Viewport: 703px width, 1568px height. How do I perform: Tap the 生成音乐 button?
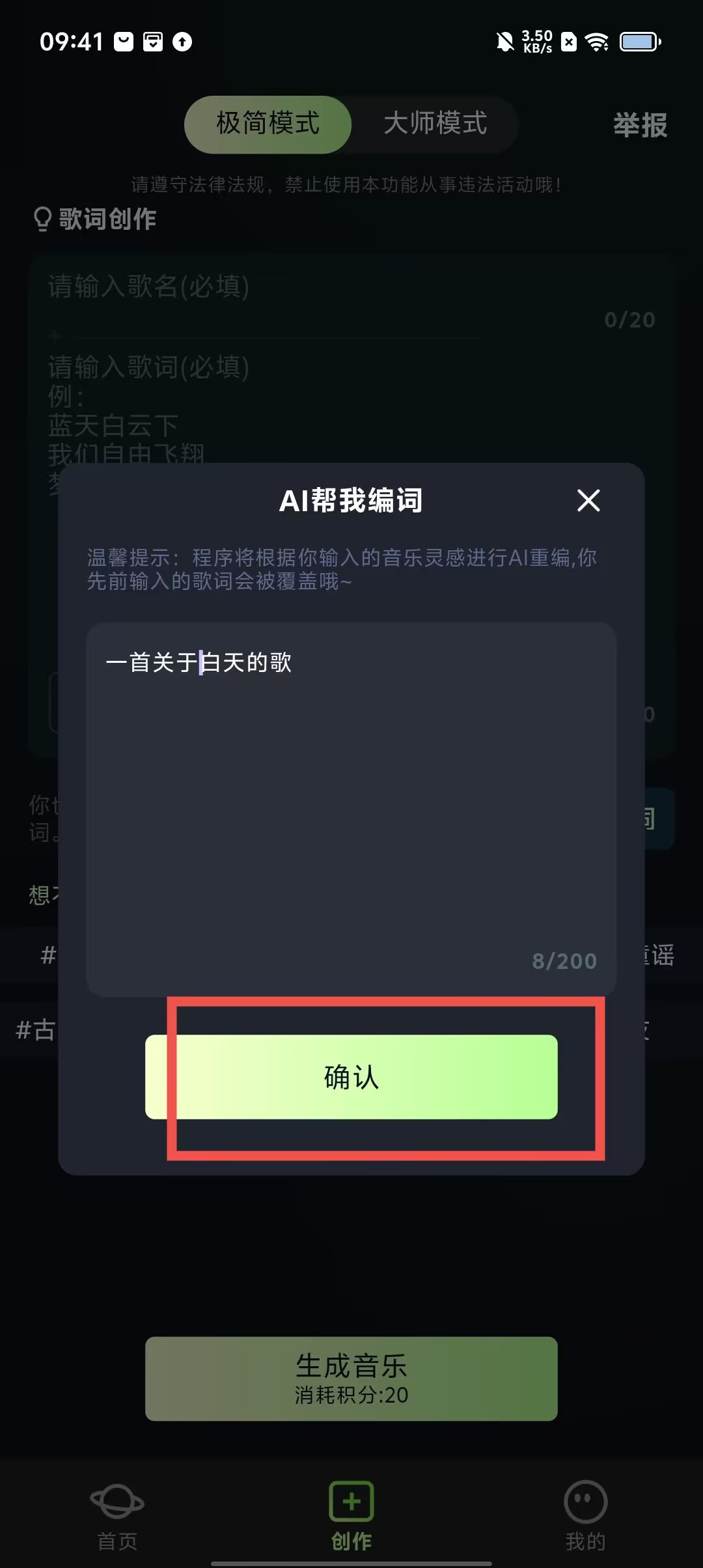click(351, 1379)
